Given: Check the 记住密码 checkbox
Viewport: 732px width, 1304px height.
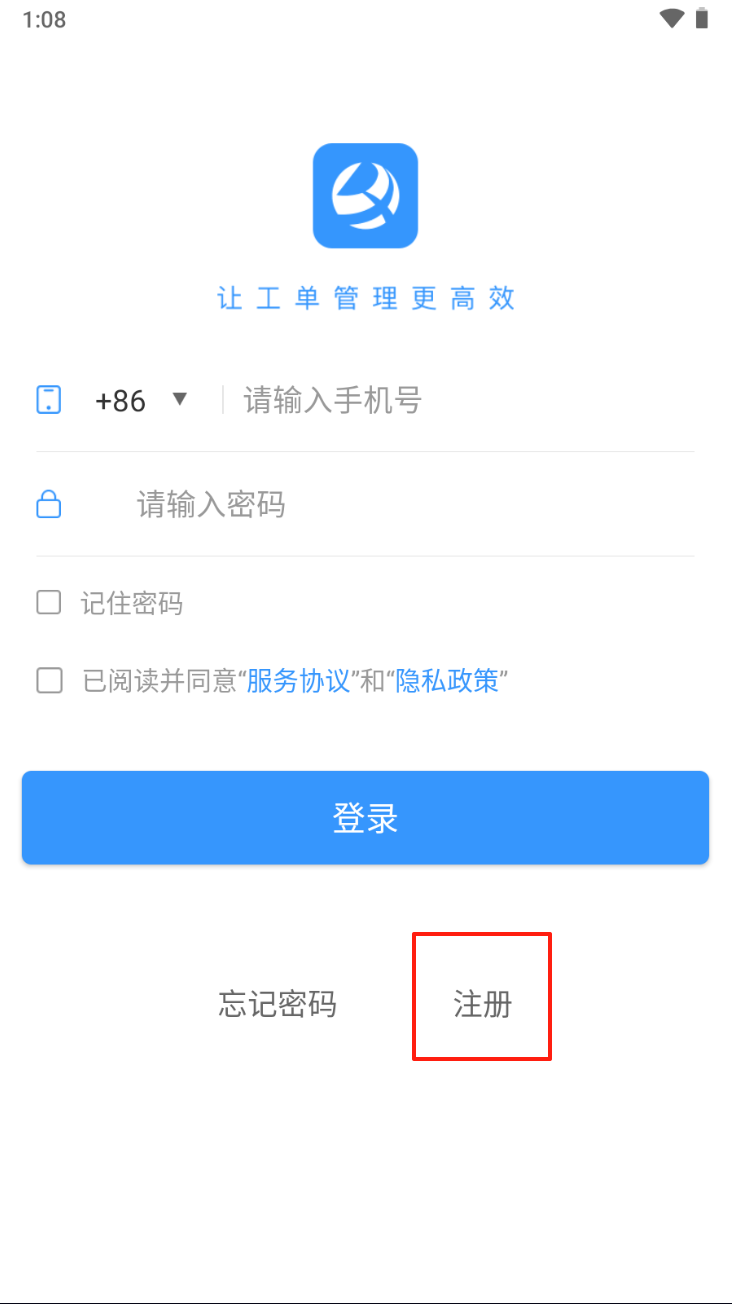Looking at the screenshot, I should (x=49, y=602).
